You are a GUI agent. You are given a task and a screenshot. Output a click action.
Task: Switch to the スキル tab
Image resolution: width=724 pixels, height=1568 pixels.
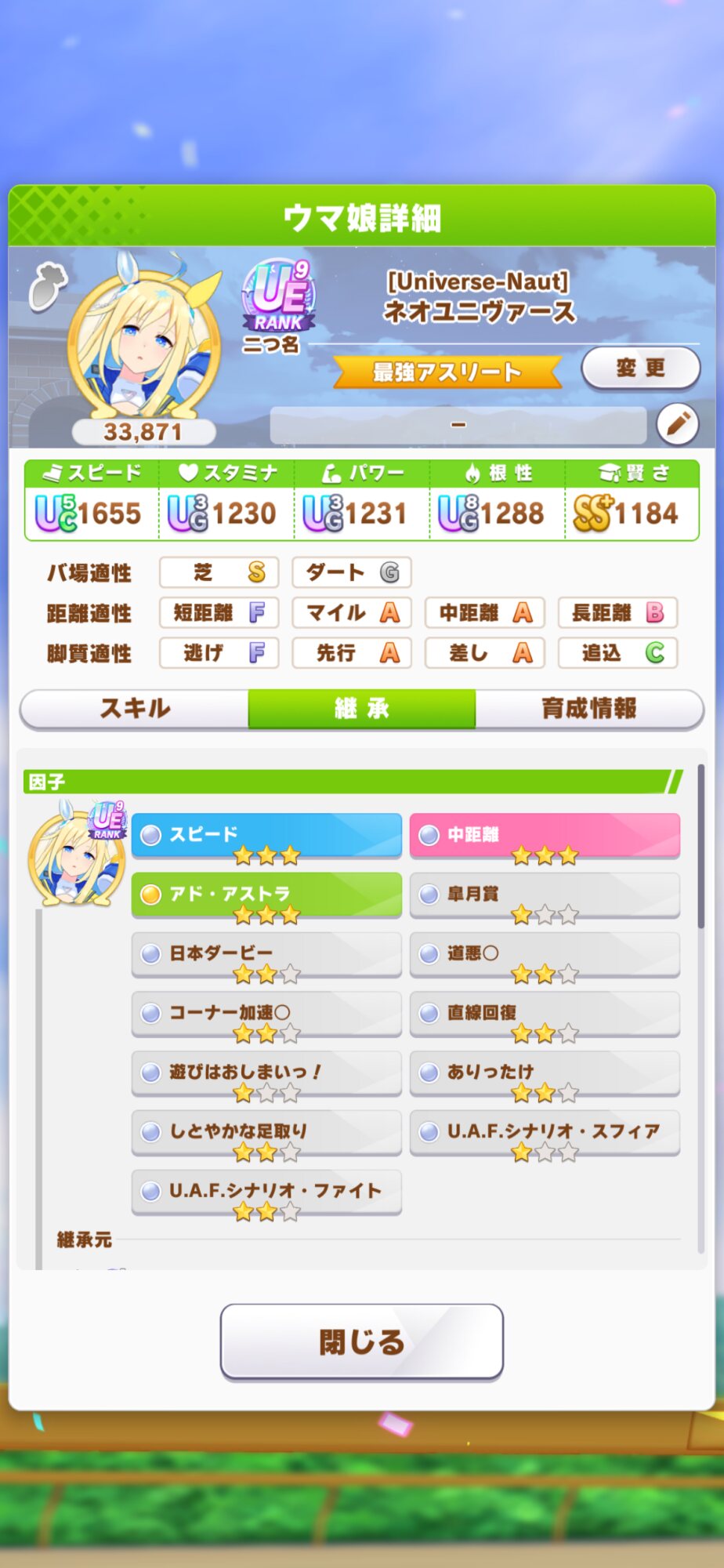pyautogui.click(x=135, y=709)
